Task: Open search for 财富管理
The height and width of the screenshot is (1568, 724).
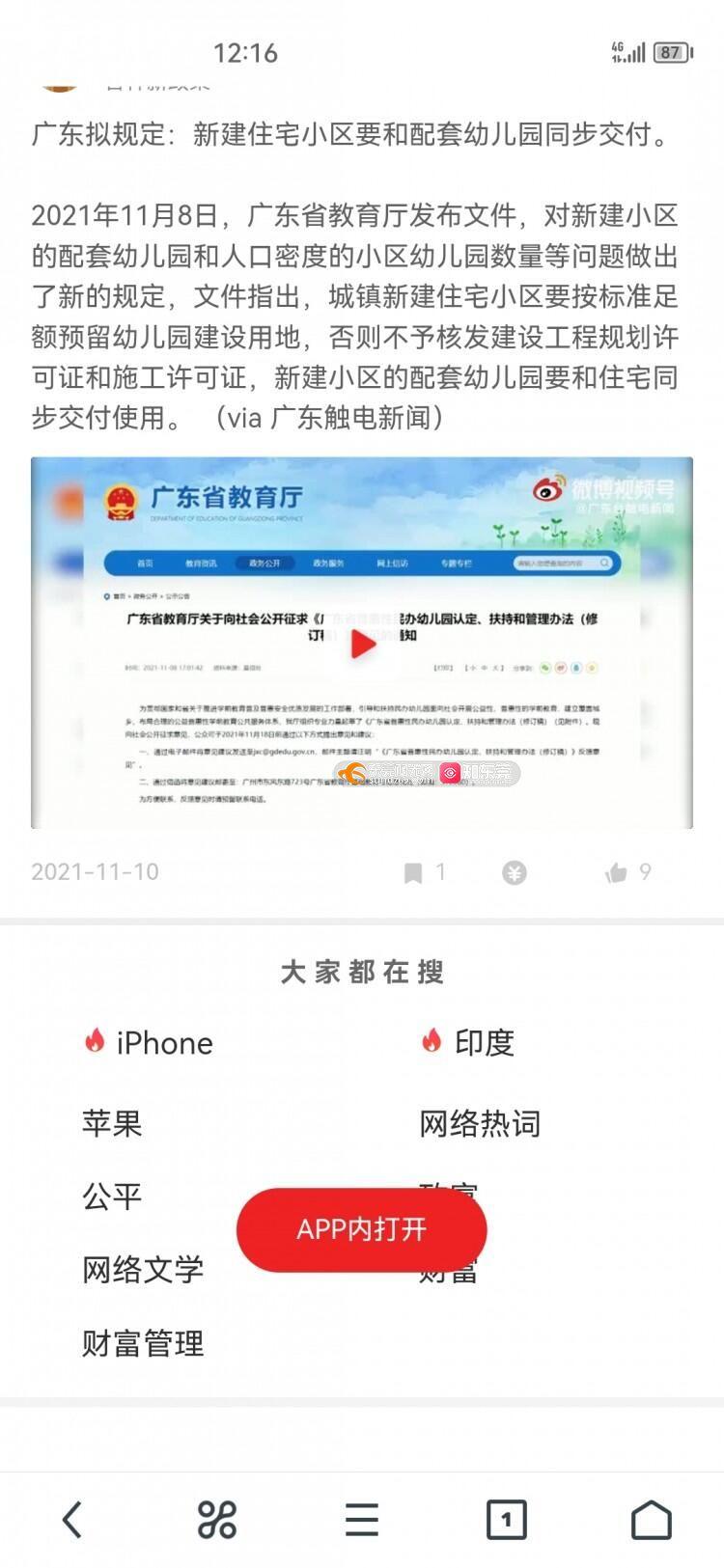Action: pos(143,1343)
